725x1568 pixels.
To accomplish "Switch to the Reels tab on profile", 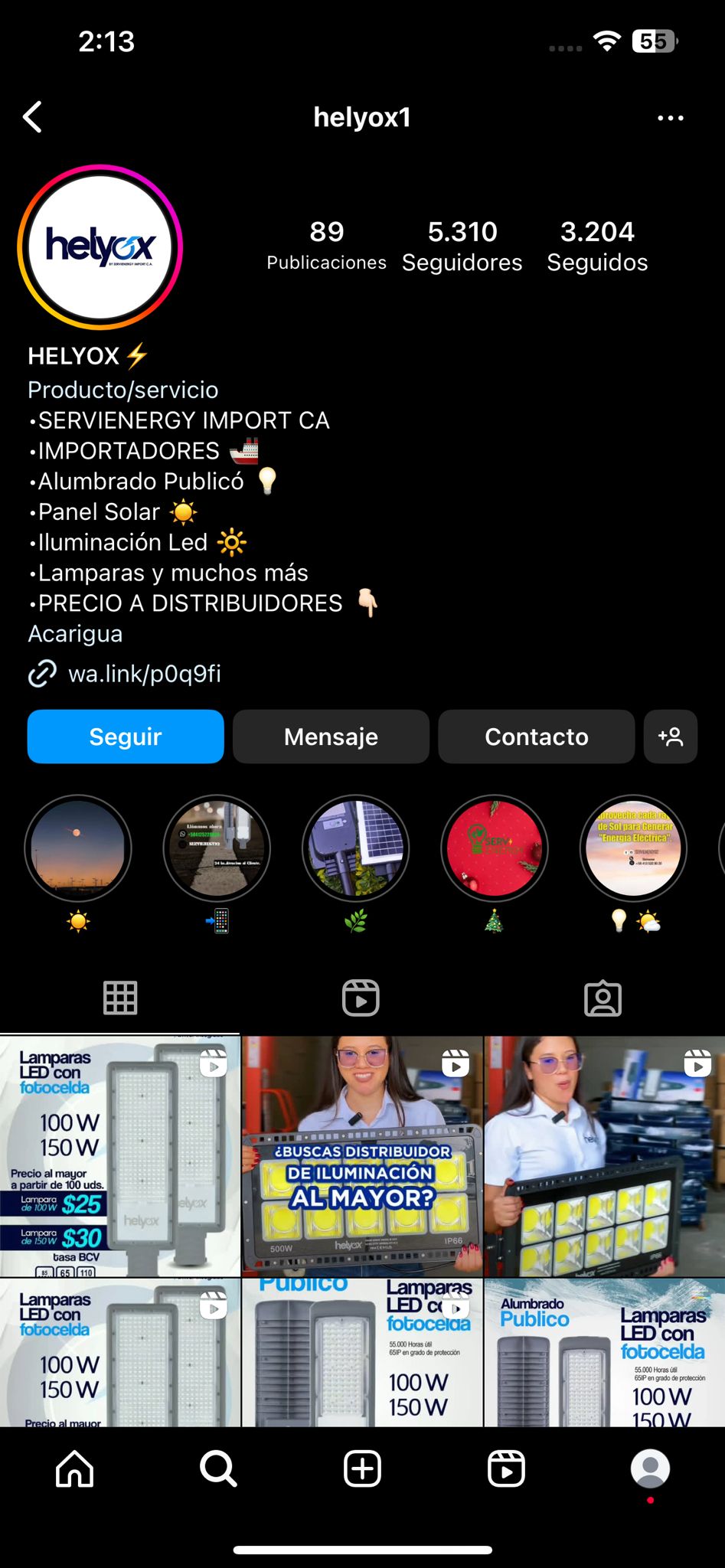I will pos(361,998).
